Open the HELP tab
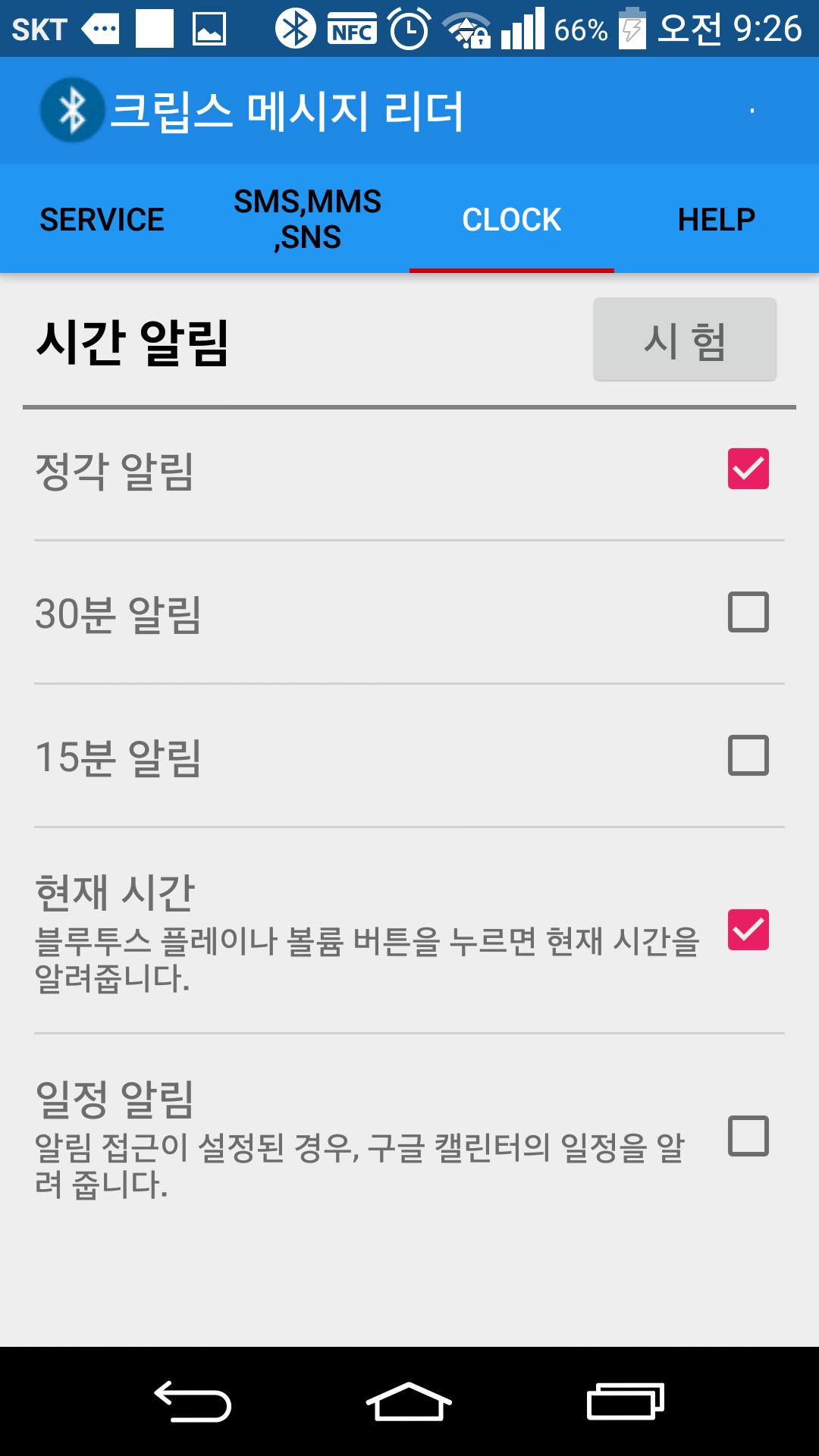This screenshot has width=819, height=1456. tap(716, 219)
